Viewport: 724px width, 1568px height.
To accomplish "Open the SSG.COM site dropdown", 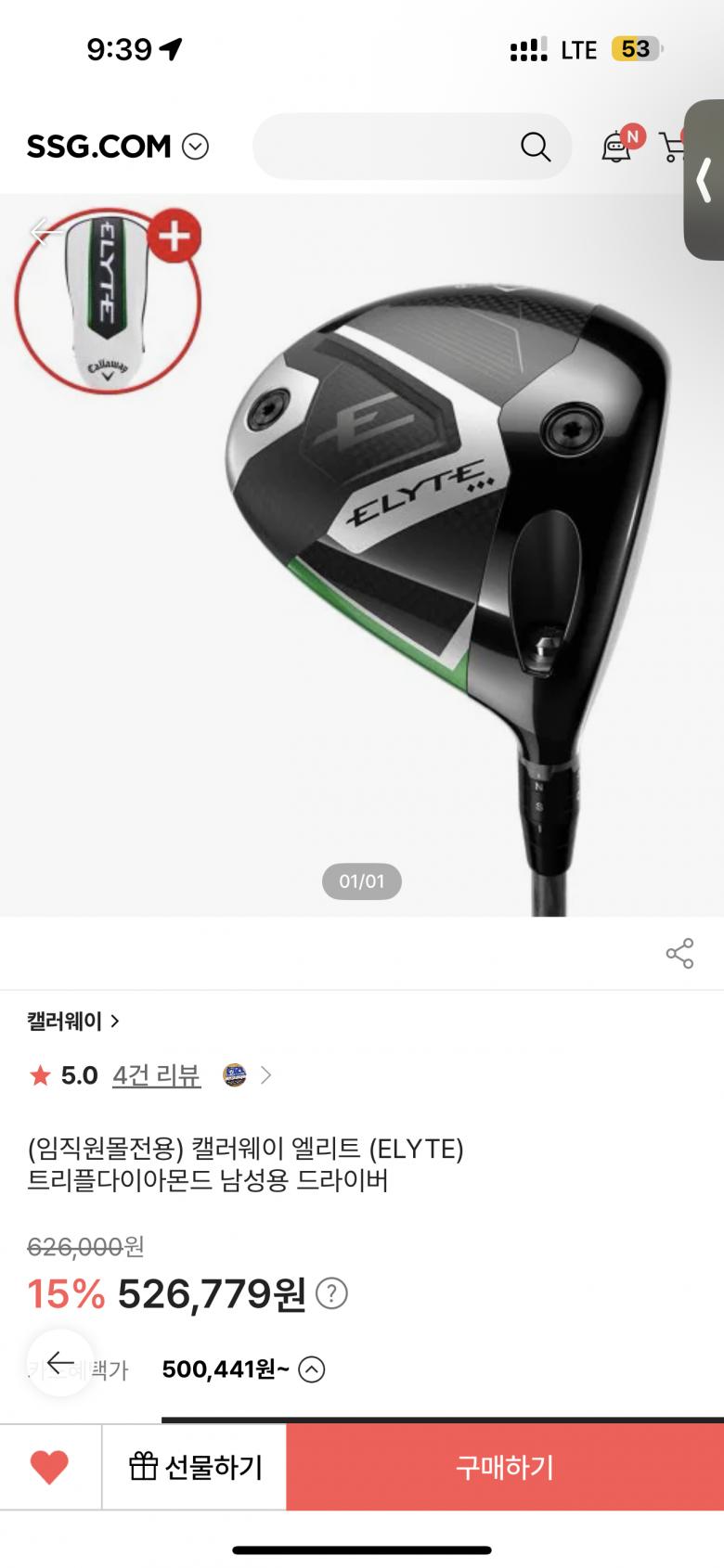I will point(195,147).
